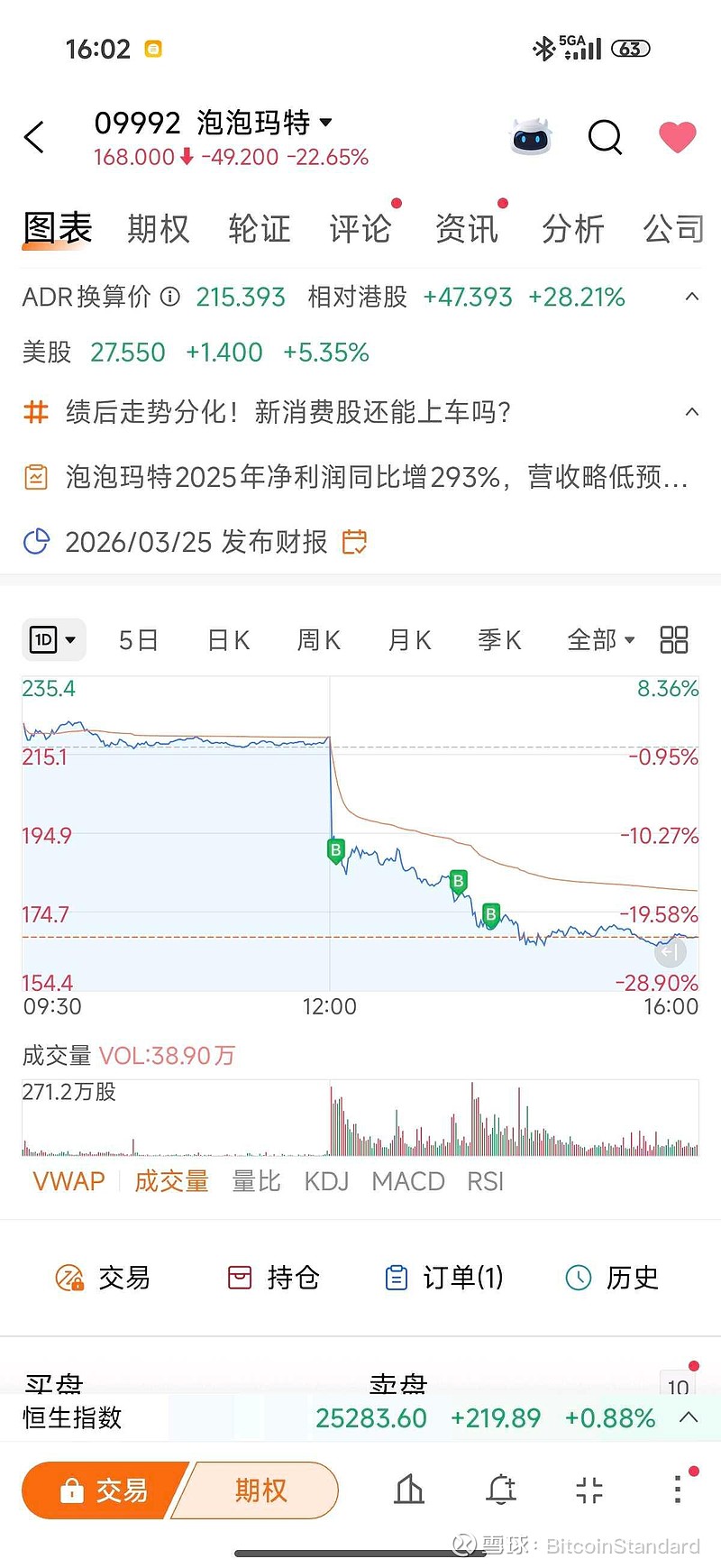The width and height of the screenshot is (721, 1568).
Task: Select the 日K chart tab
Action: [x=227, y=639]
